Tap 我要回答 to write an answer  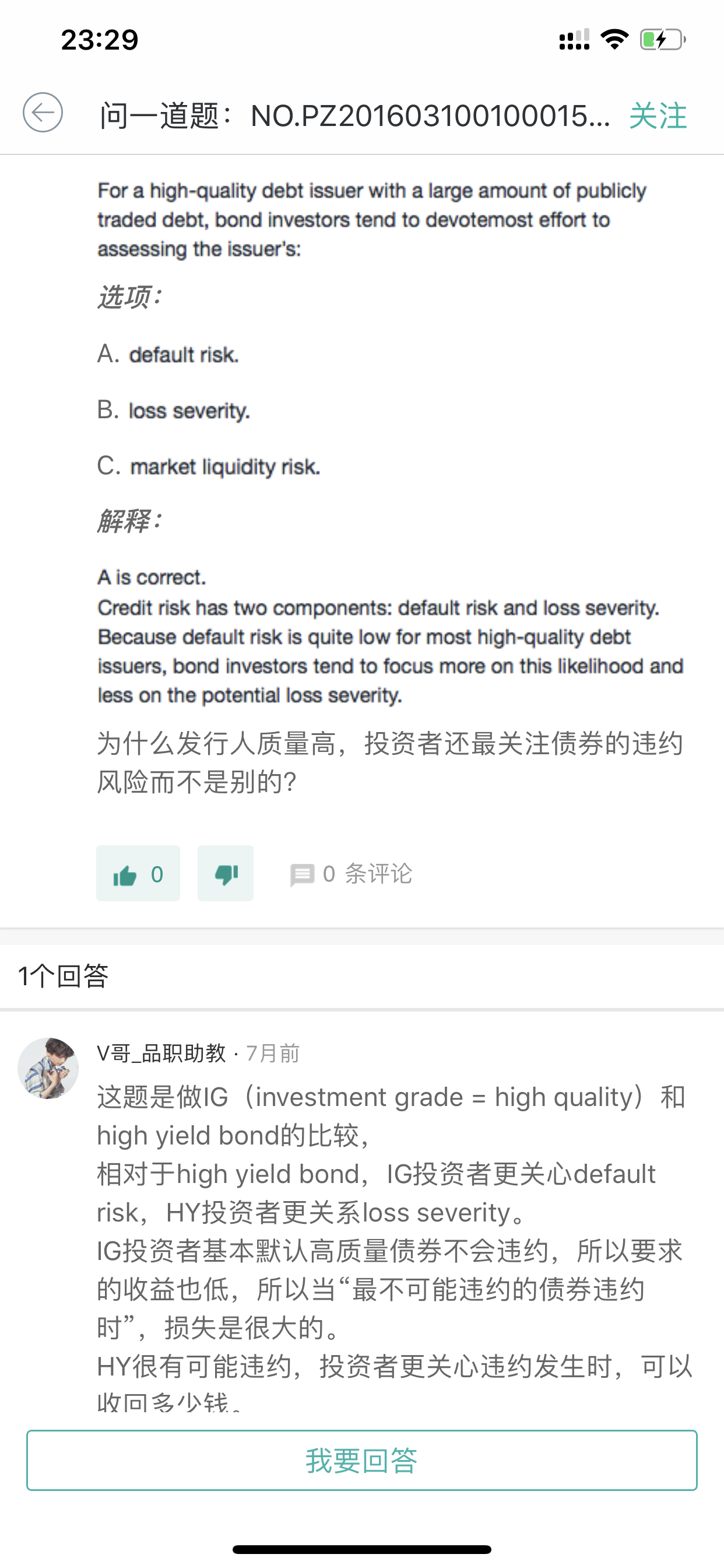pos(362,1460)
